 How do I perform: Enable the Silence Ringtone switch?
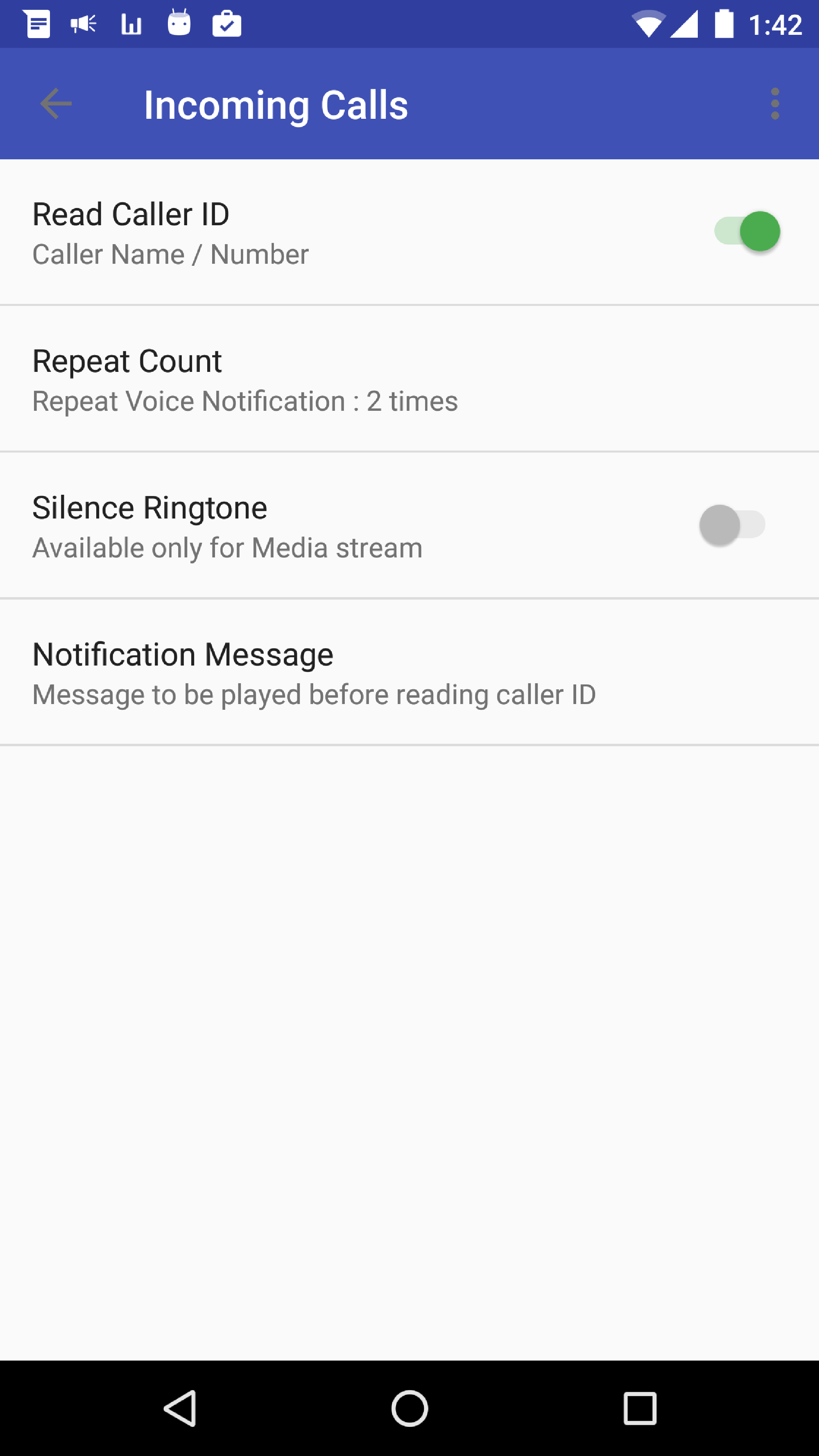[x=733, y=525]
